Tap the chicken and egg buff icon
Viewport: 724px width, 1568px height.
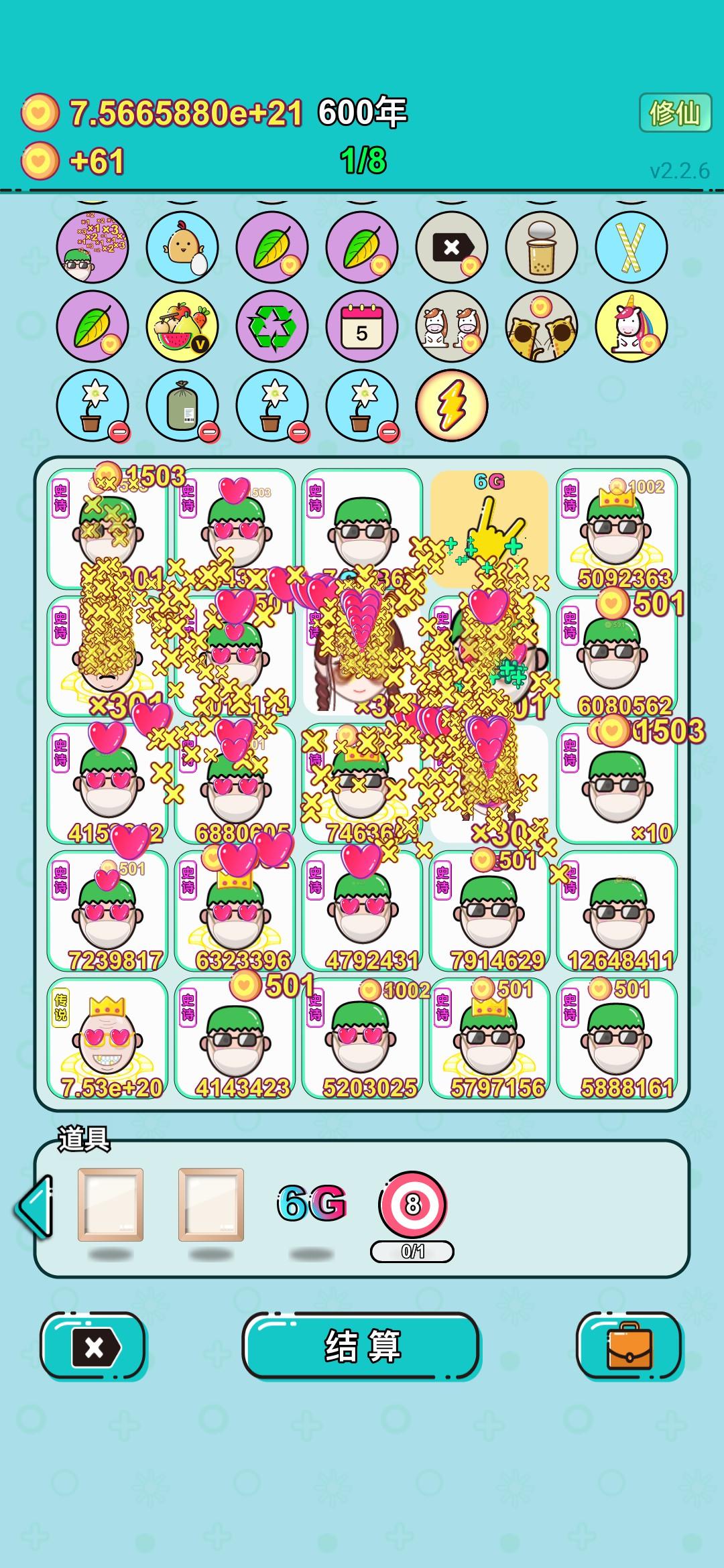(181, 248)
